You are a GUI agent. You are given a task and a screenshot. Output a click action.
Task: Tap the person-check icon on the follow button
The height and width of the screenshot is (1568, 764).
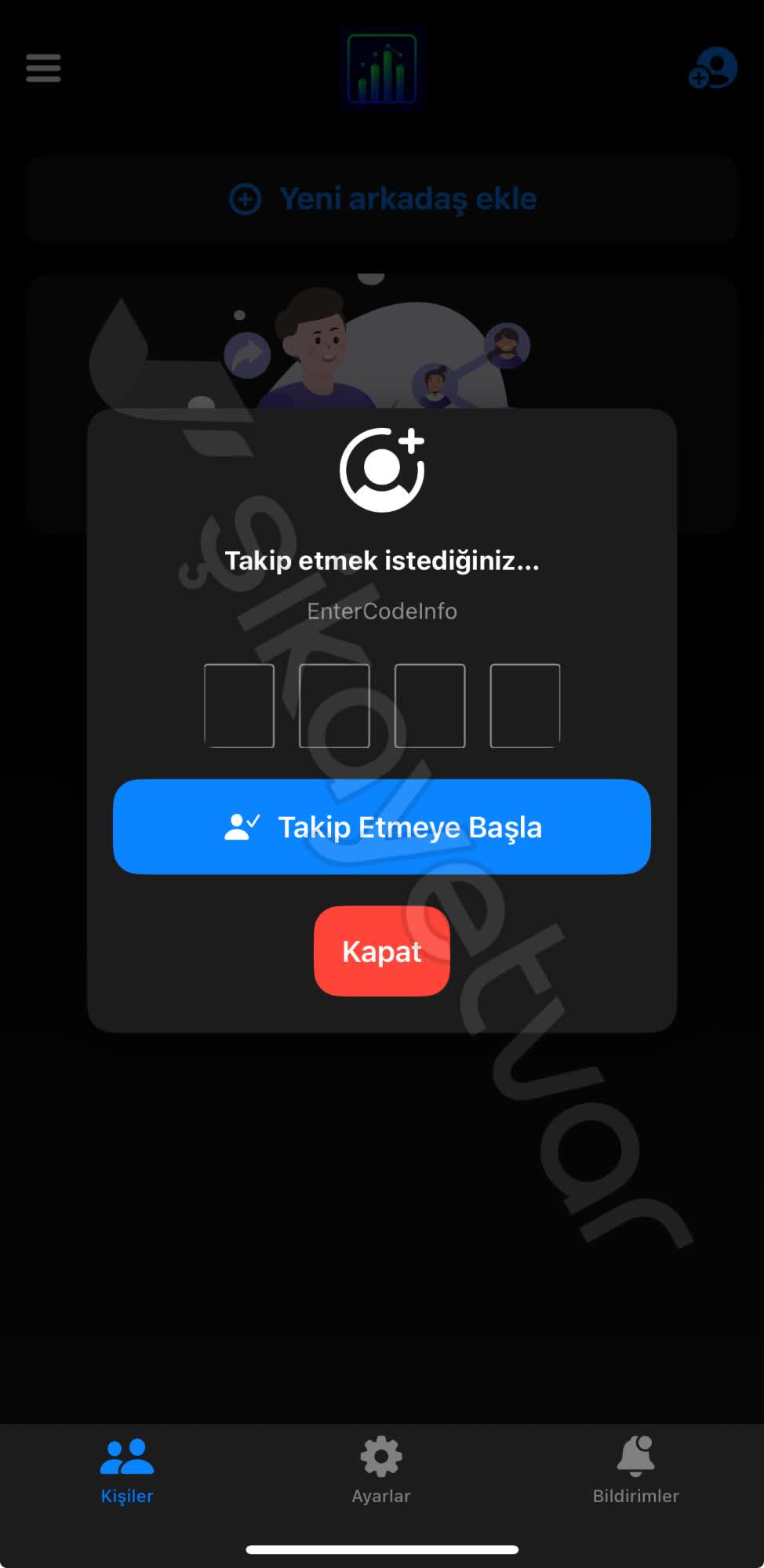(242, 826)
